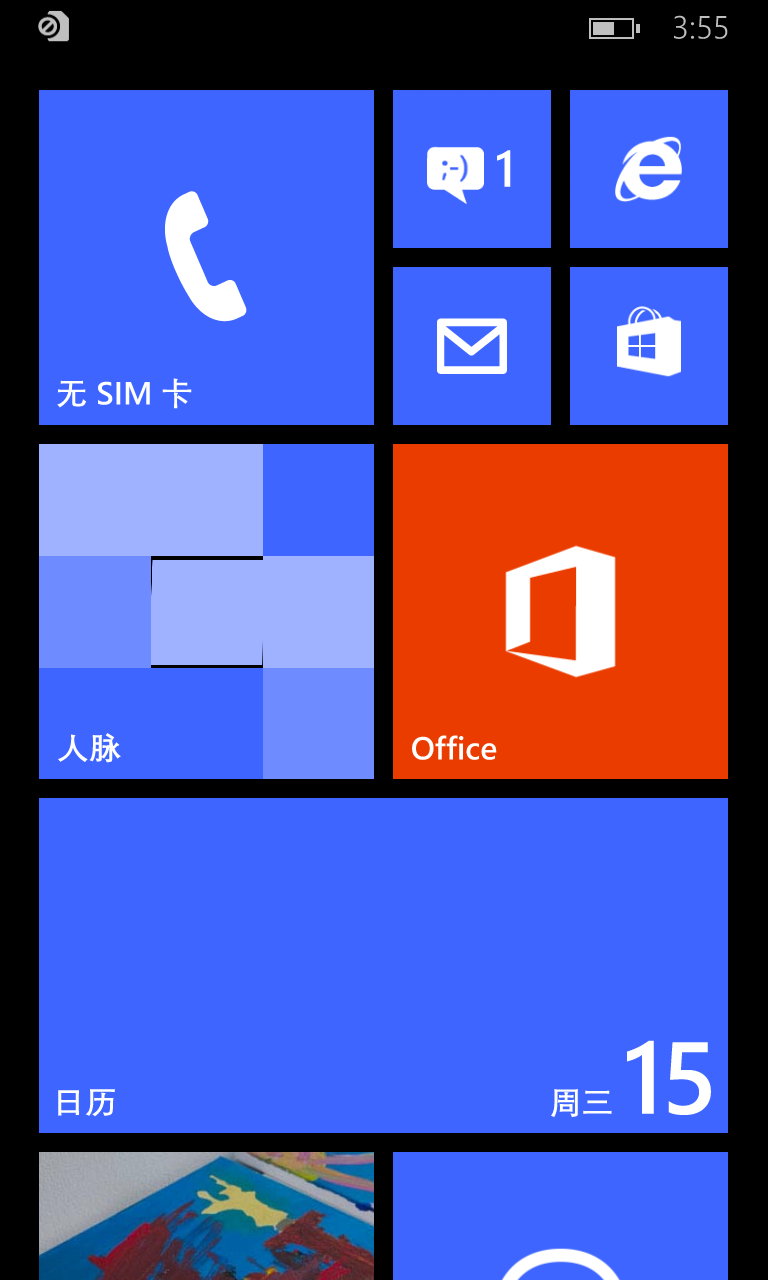Viewport: 768px width, 1280px height.
Task: Open the Messaging tile with 1 unread
Action: click(472, 169)
